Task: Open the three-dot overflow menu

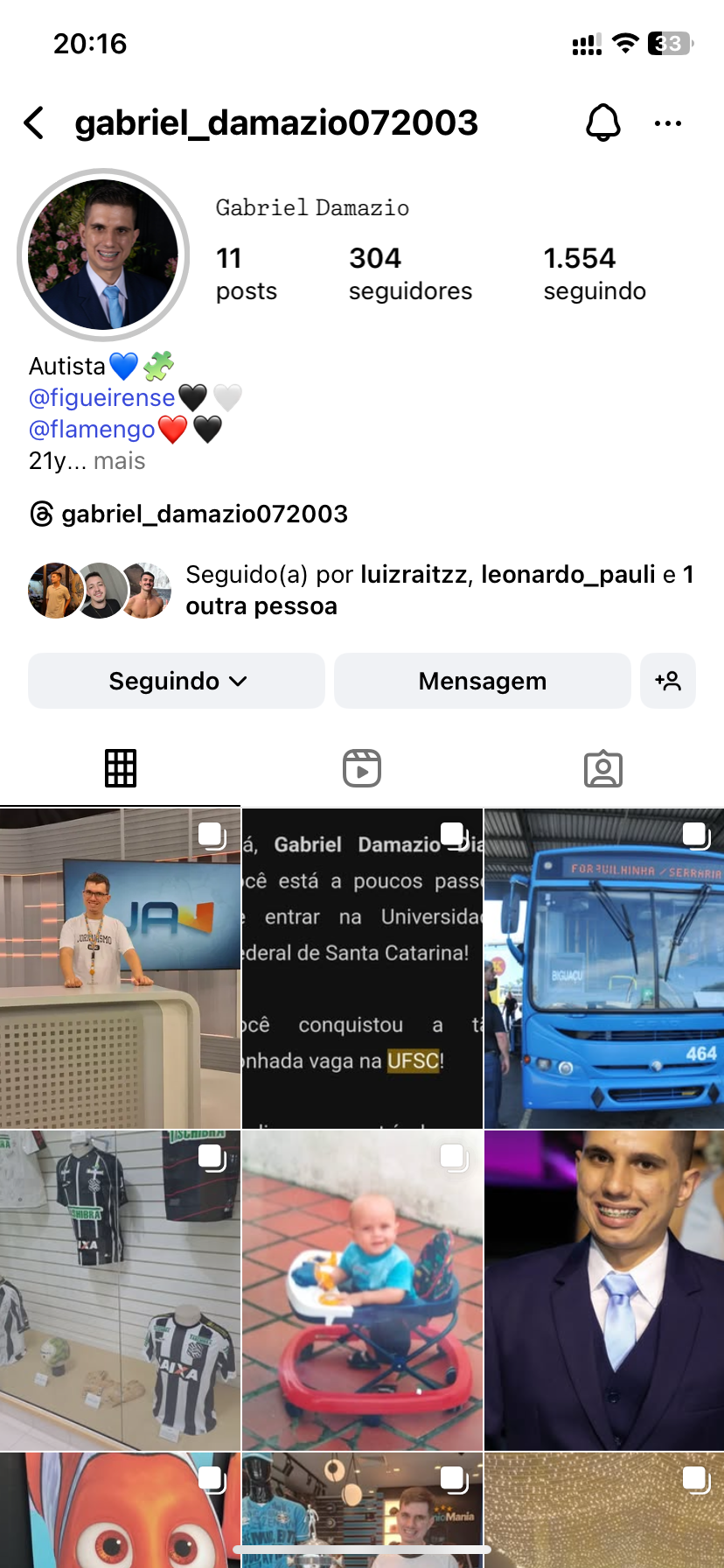Action: pos(668,123)
